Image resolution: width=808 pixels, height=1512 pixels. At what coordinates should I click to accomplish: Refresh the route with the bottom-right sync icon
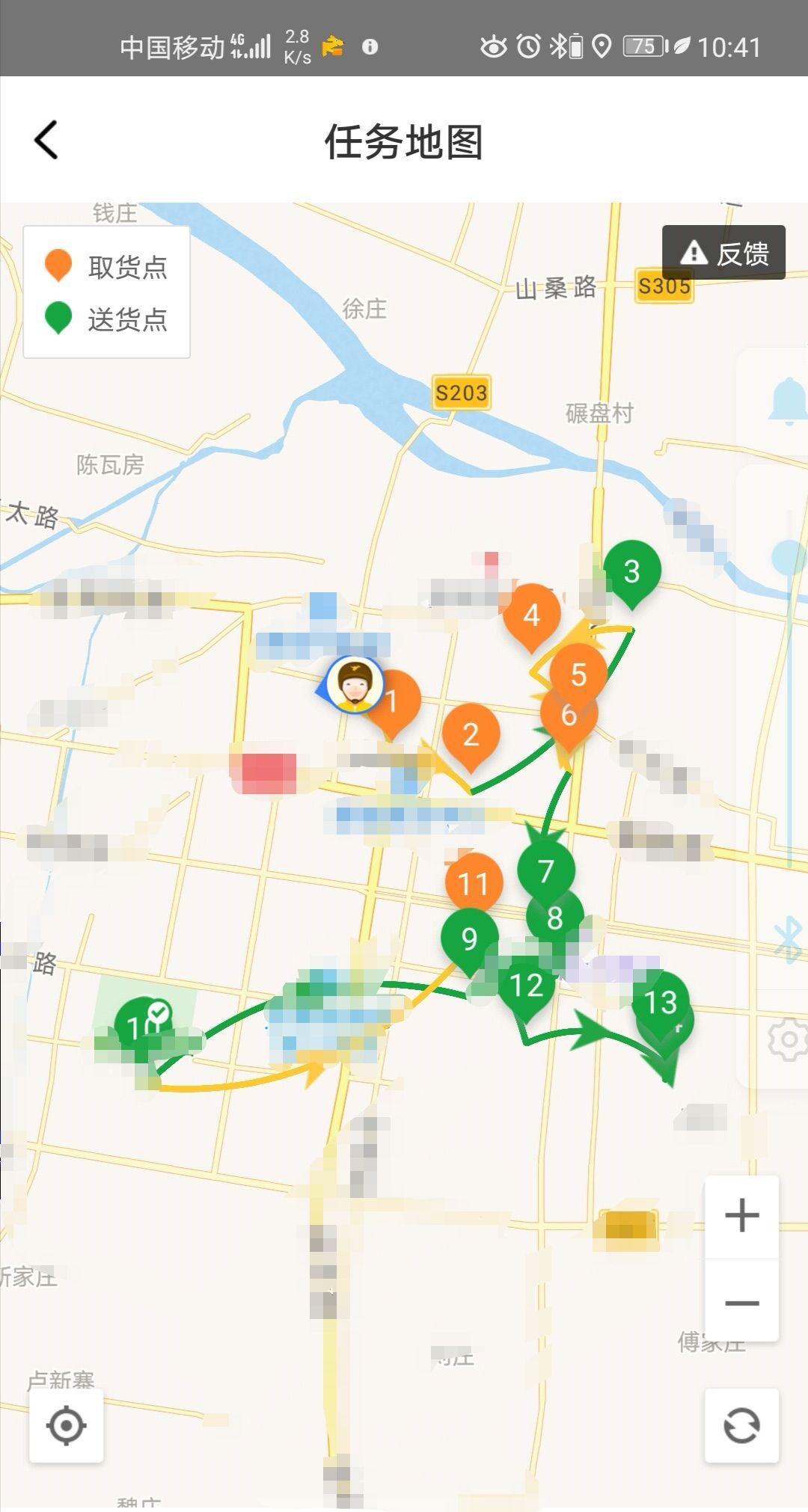click(x=741, y=1423)
